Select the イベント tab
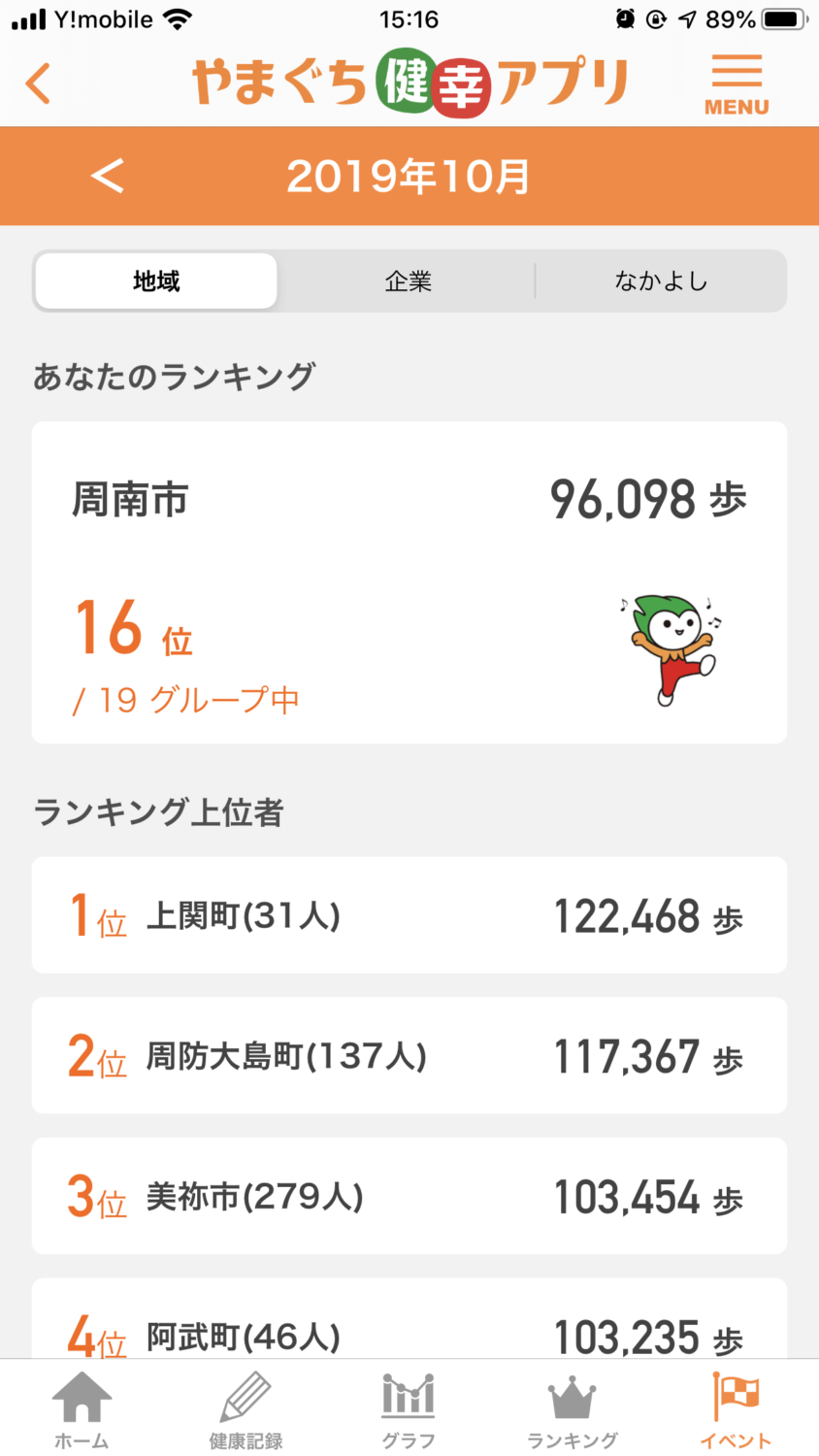The width and height of the screenshot is (819, 1456). pyautogui.click(x=737, y=1411)
